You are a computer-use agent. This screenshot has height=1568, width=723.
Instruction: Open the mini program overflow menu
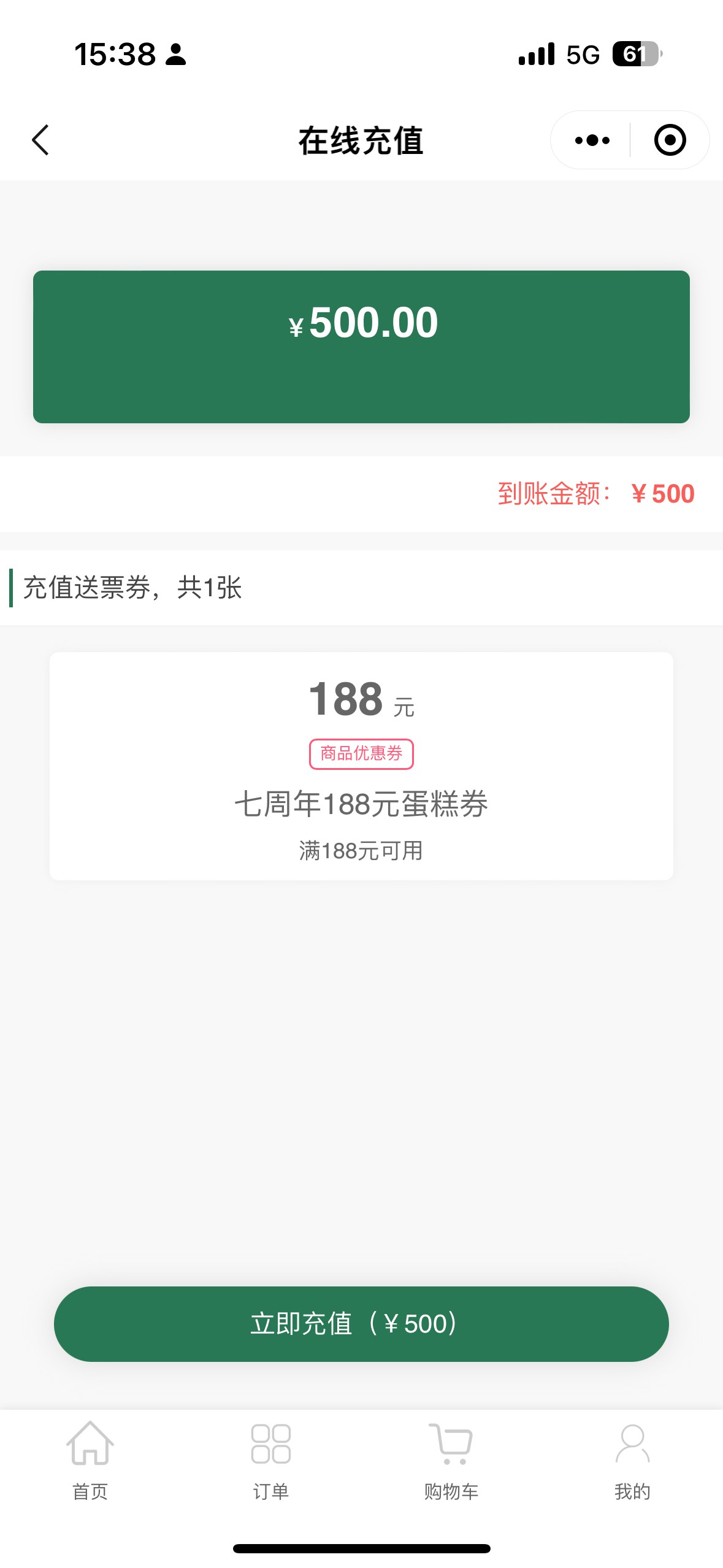592,140
